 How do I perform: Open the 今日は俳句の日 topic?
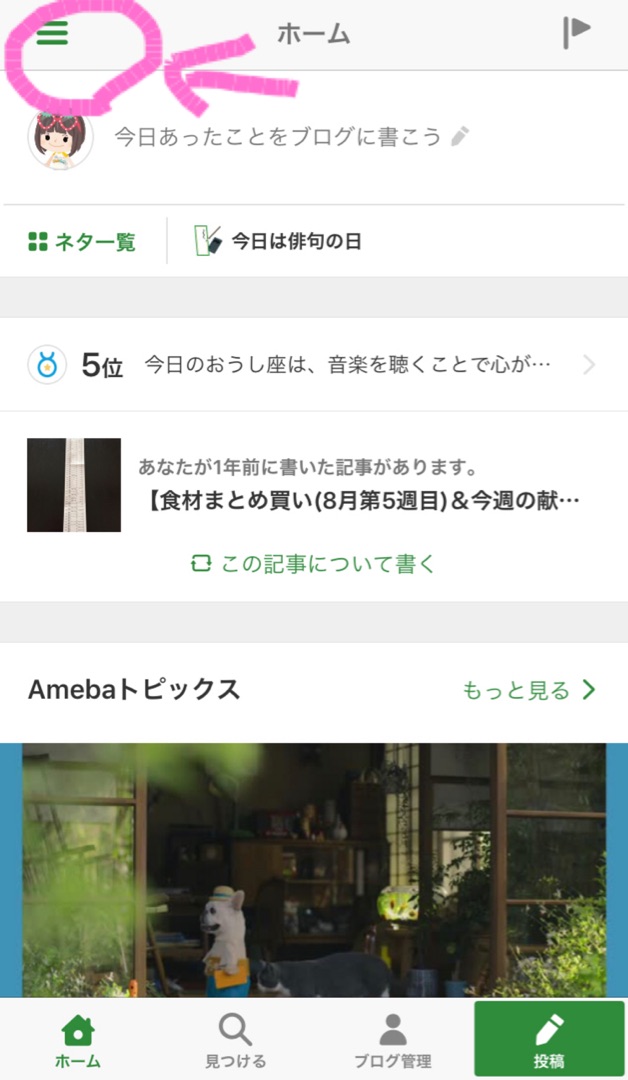pyautogui.click(x=278, y=241)
